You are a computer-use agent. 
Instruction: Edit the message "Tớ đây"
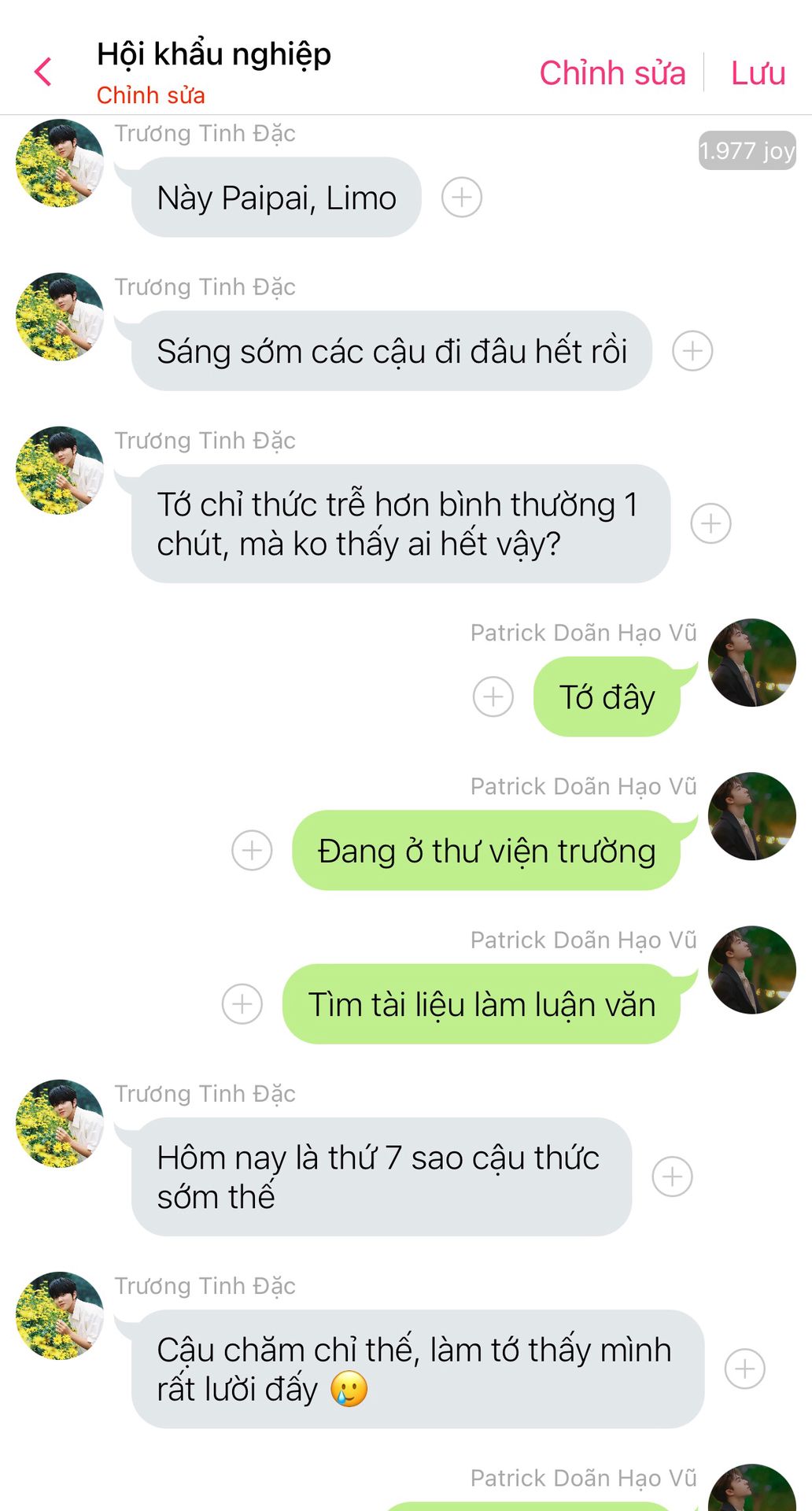coord(607,697)
